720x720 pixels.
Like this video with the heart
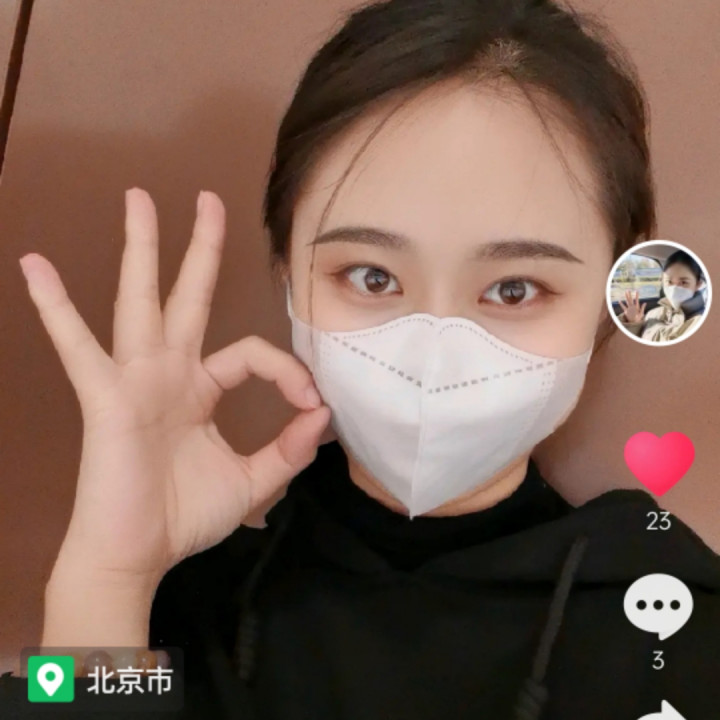pyautogui.click(x=659, y=462)
